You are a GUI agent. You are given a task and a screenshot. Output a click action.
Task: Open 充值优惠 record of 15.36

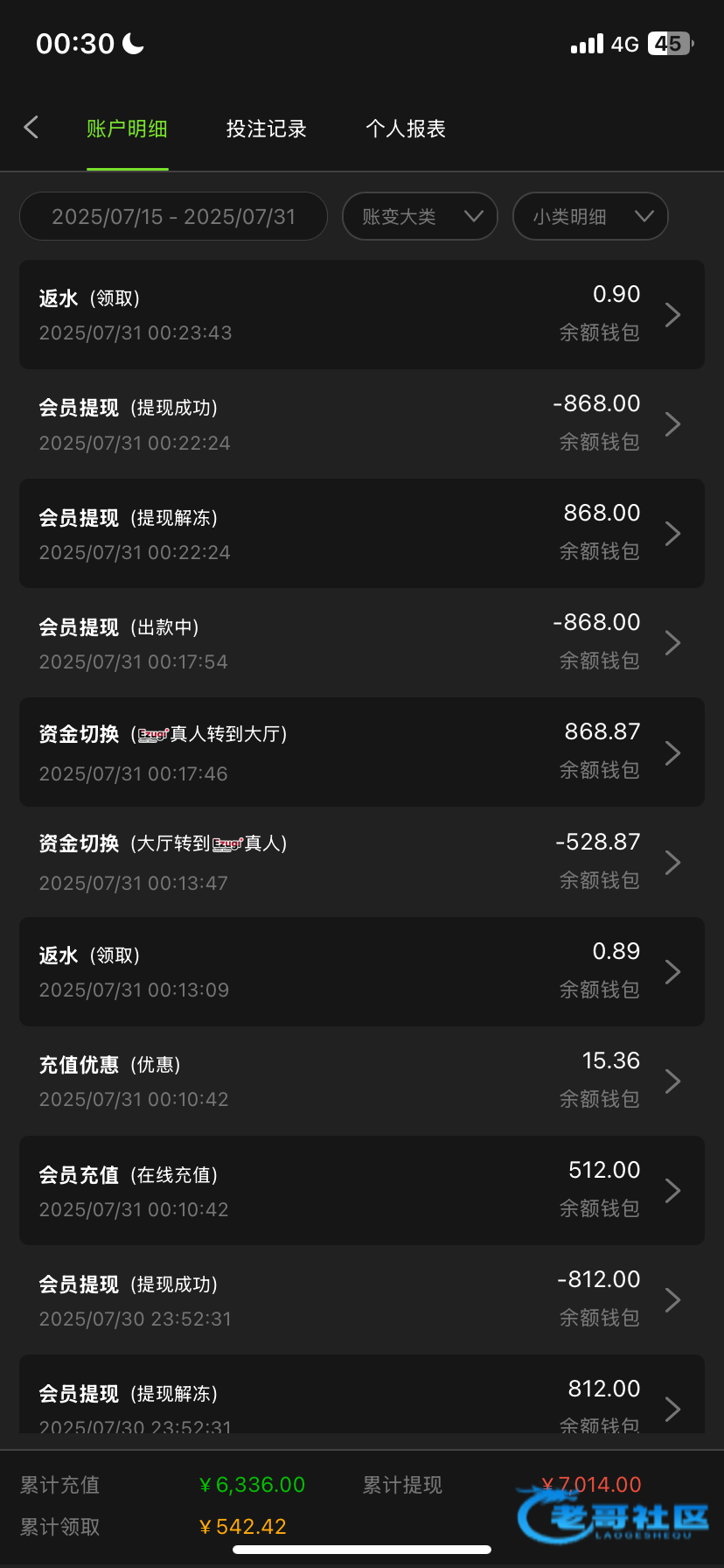pyautogui.click(x=362, y=1081)
